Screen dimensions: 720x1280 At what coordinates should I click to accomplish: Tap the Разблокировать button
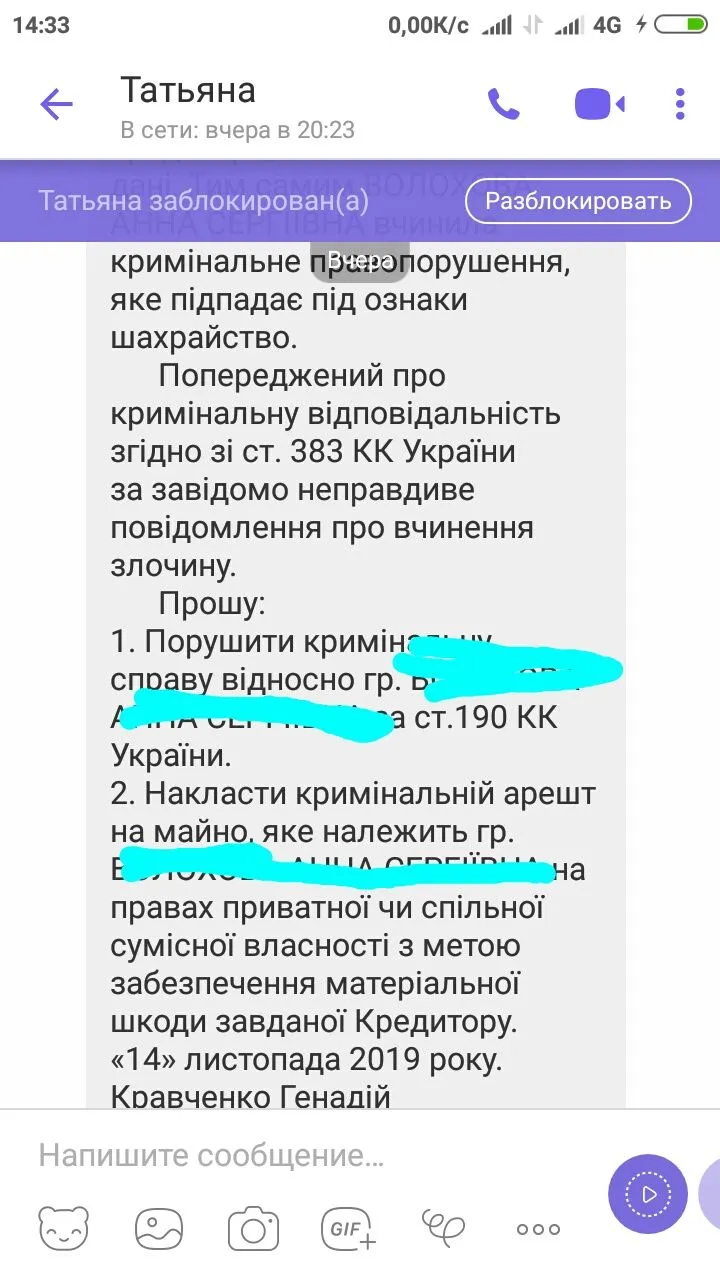coord(578,201)
